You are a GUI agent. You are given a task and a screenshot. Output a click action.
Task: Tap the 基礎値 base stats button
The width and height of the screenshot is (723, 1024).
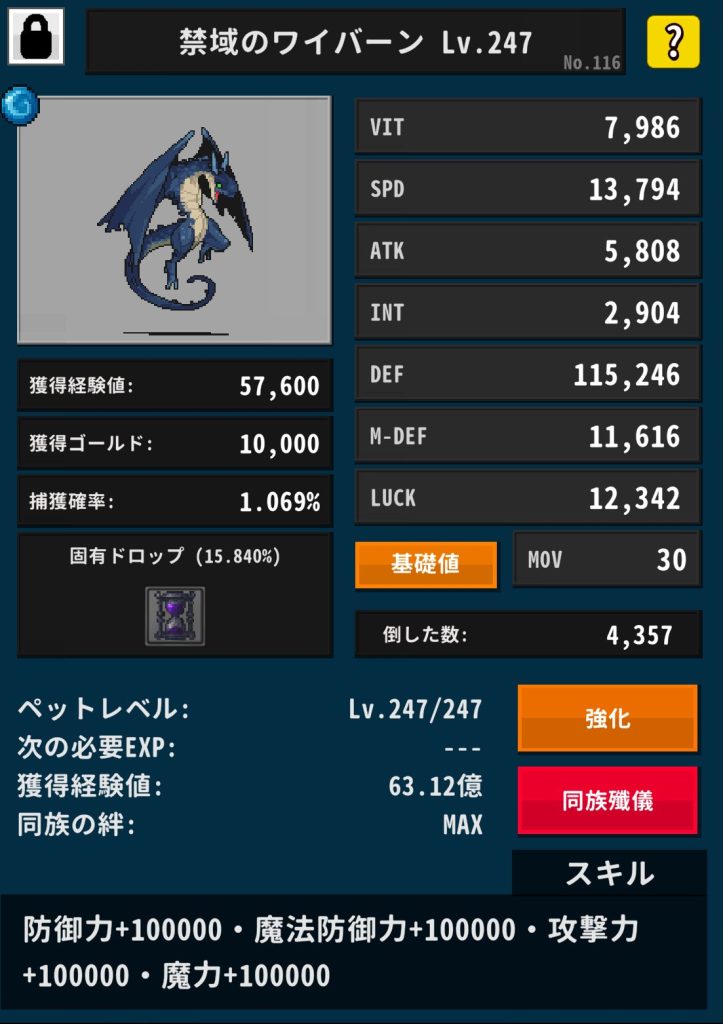point(425,563)
